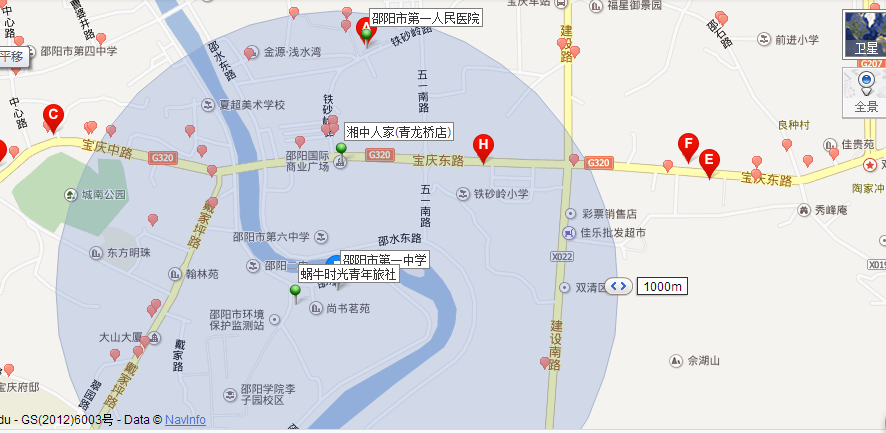Open the NavInfo data link
The width and height of the screenshot is (886, 433).
[x=185, y=421]
